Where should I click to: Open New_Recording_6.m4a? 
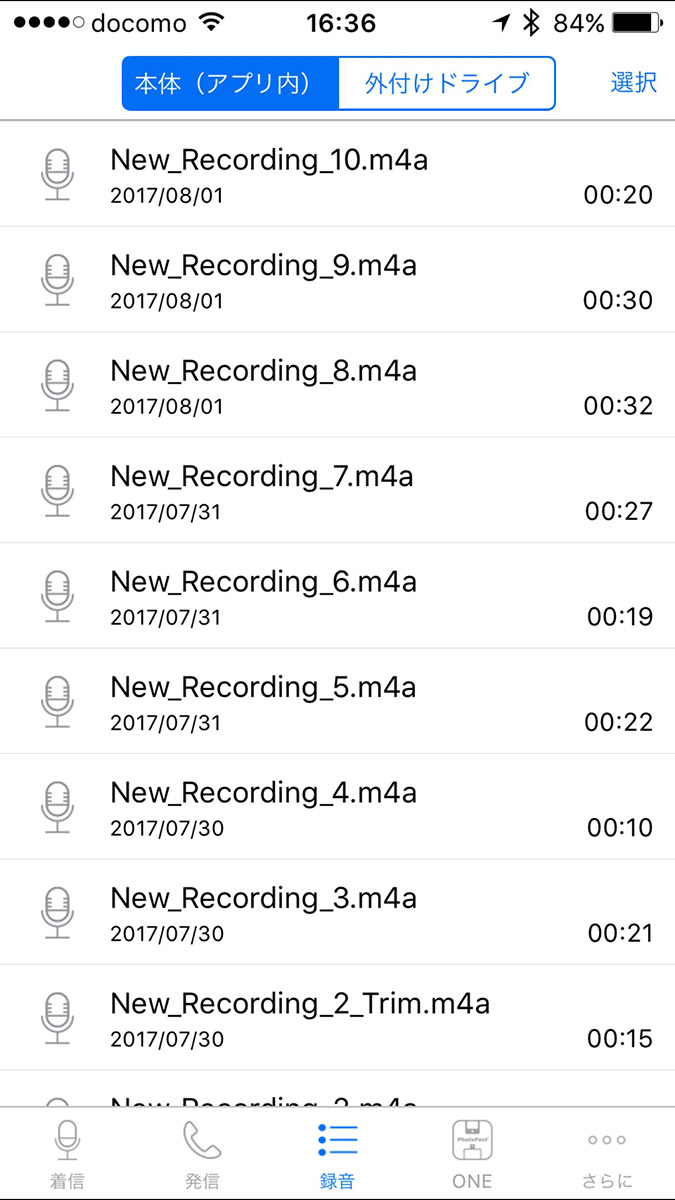[337, 596]
